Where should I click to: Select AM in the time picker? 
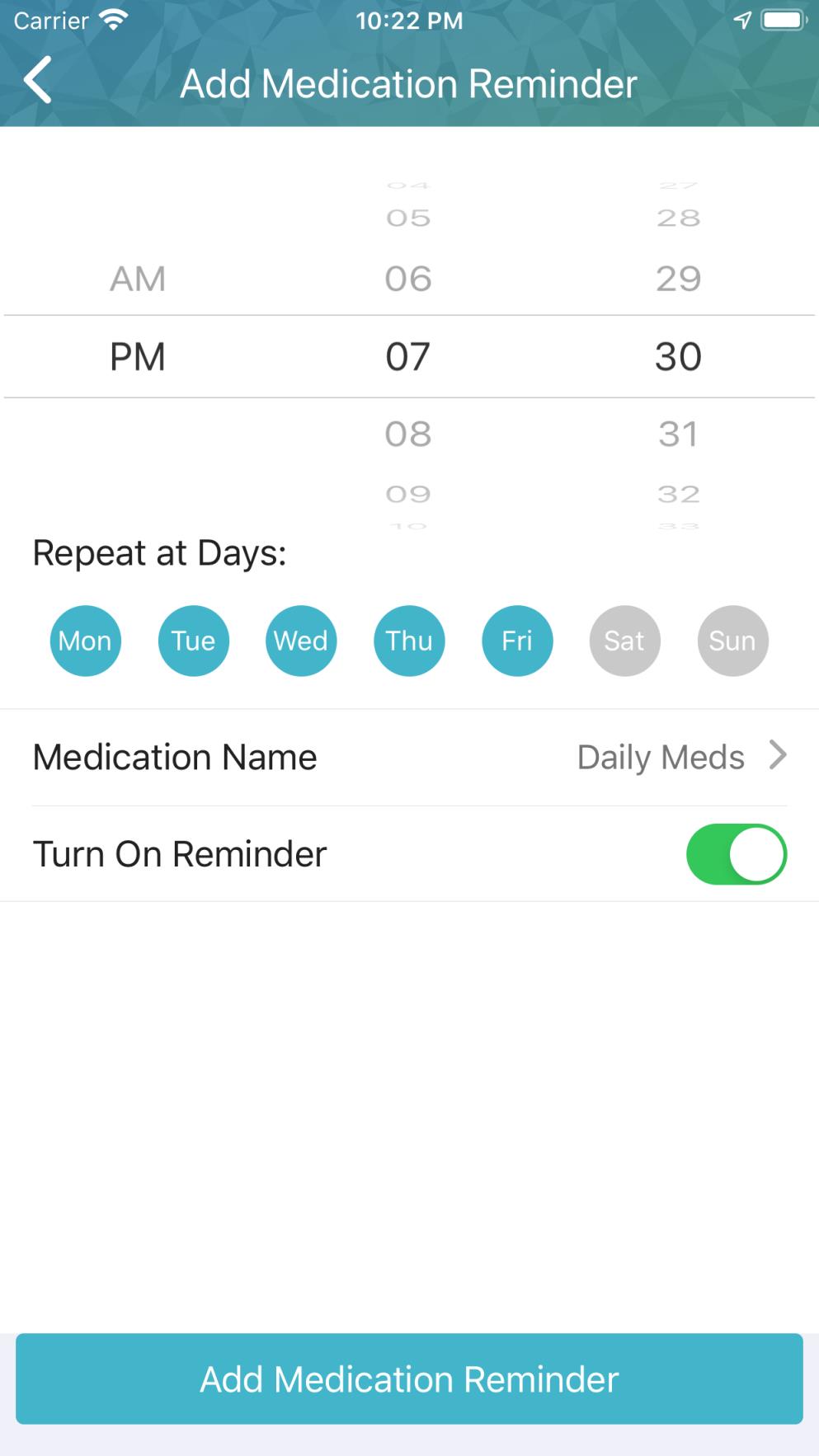138,279
